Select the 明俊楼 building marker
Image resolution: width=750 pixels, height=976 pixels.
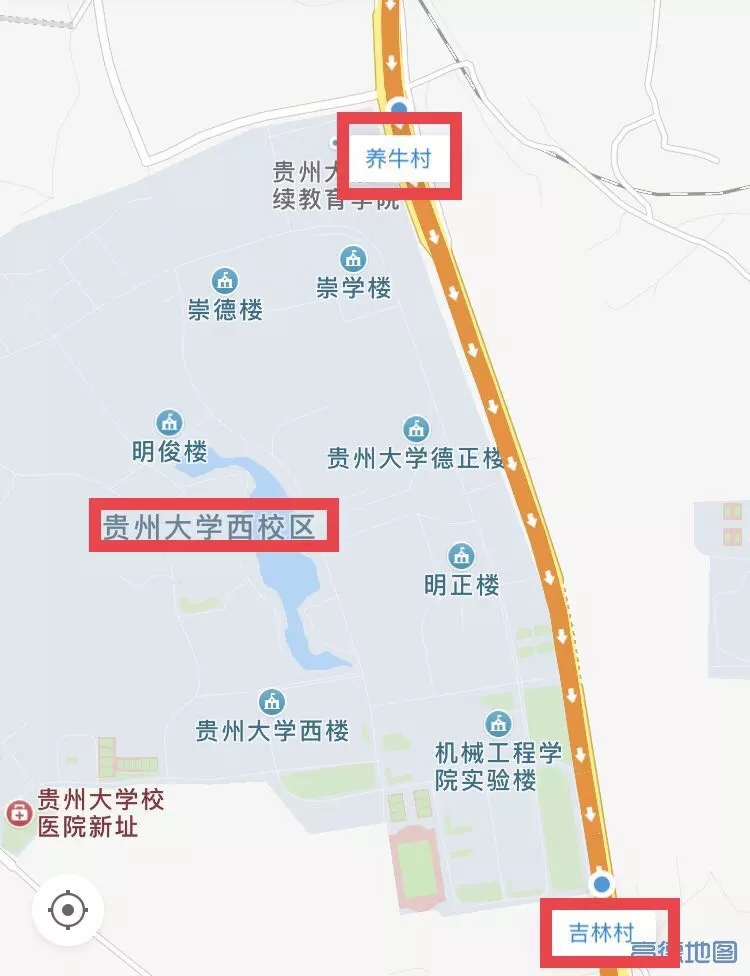(169, 423)
